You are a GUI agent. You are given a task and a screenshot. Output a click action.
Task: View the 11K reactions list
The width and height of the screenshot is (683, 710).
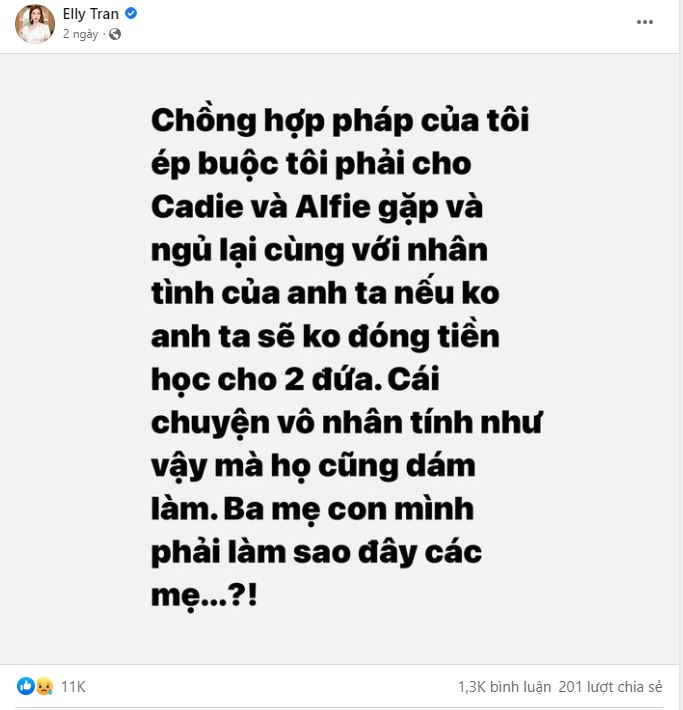click(x=73, y=687)
